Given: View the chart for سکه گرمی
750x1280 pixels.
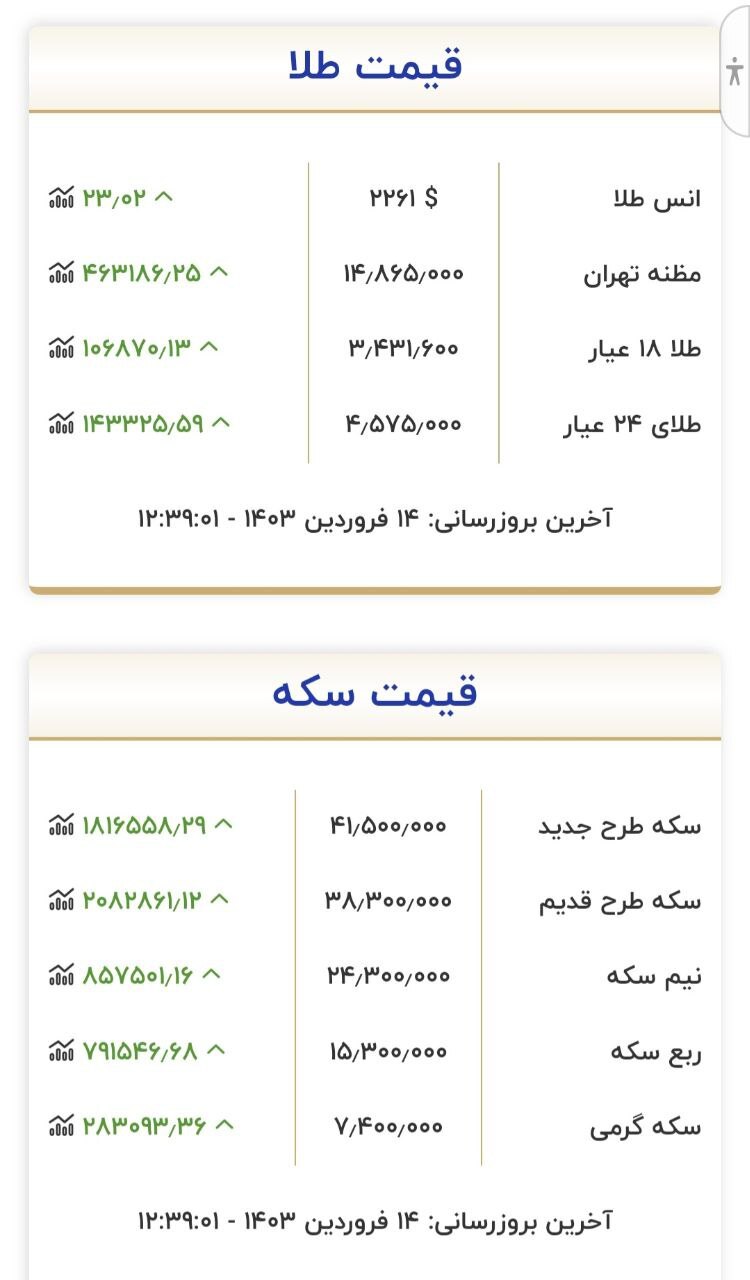Looking at the screenshot, I should pyautogui.click(x=61, y=1124).
